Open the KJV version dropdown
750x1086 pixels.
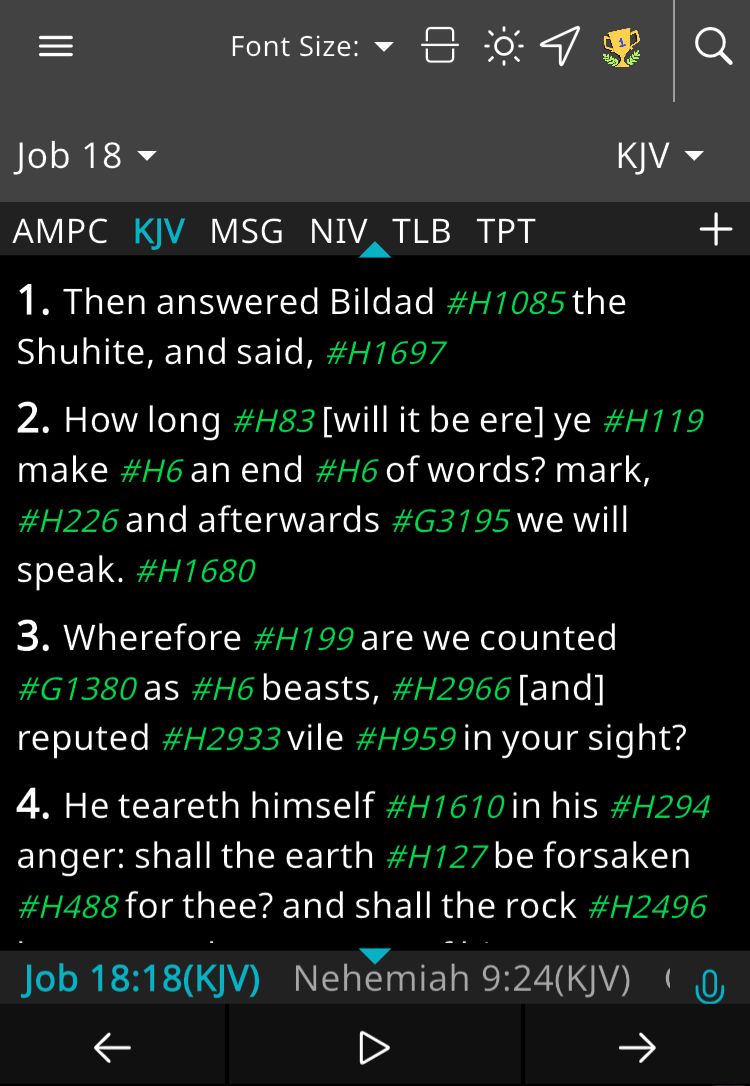point(660,156)
